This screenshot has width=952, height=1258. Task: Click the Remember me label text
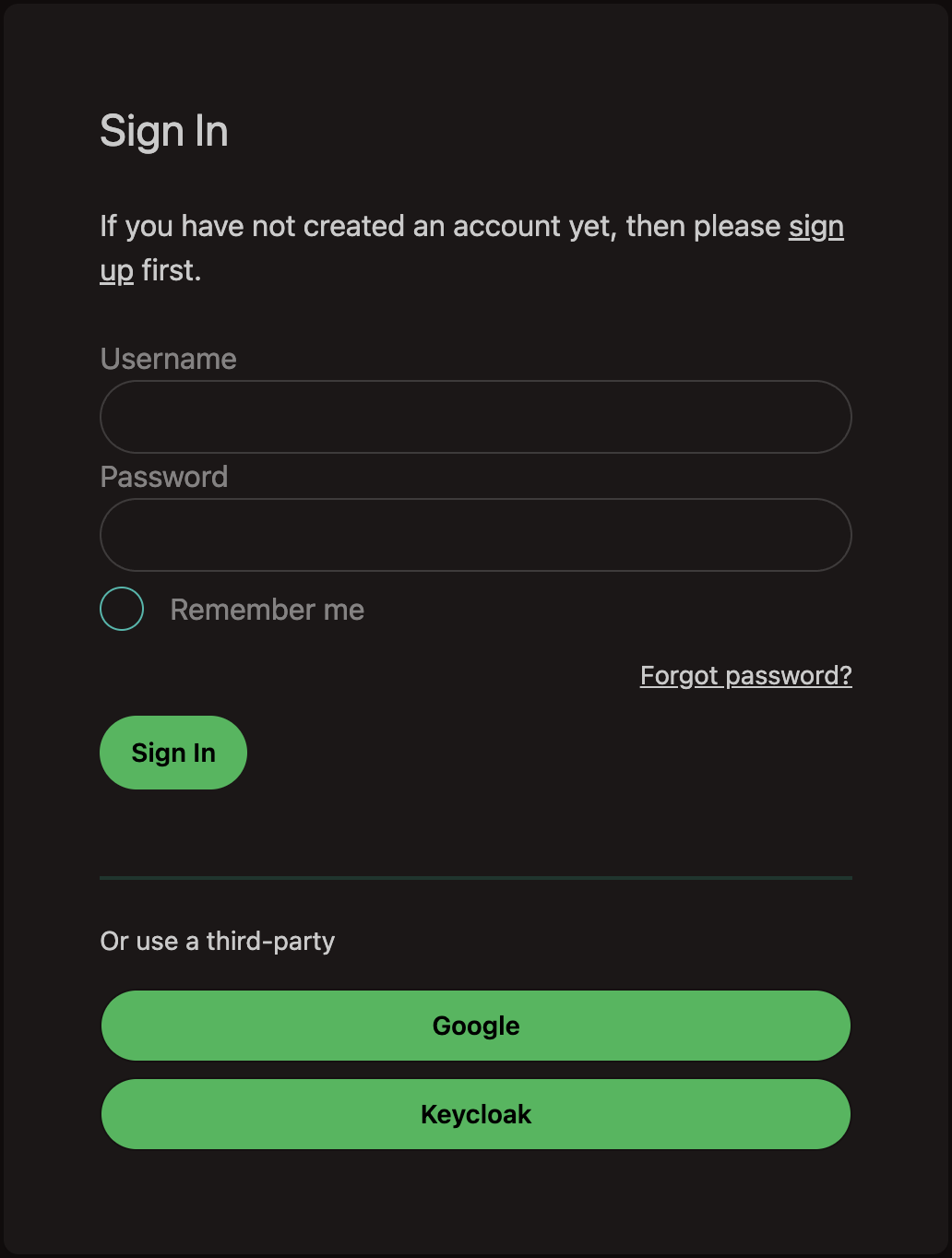266,609
